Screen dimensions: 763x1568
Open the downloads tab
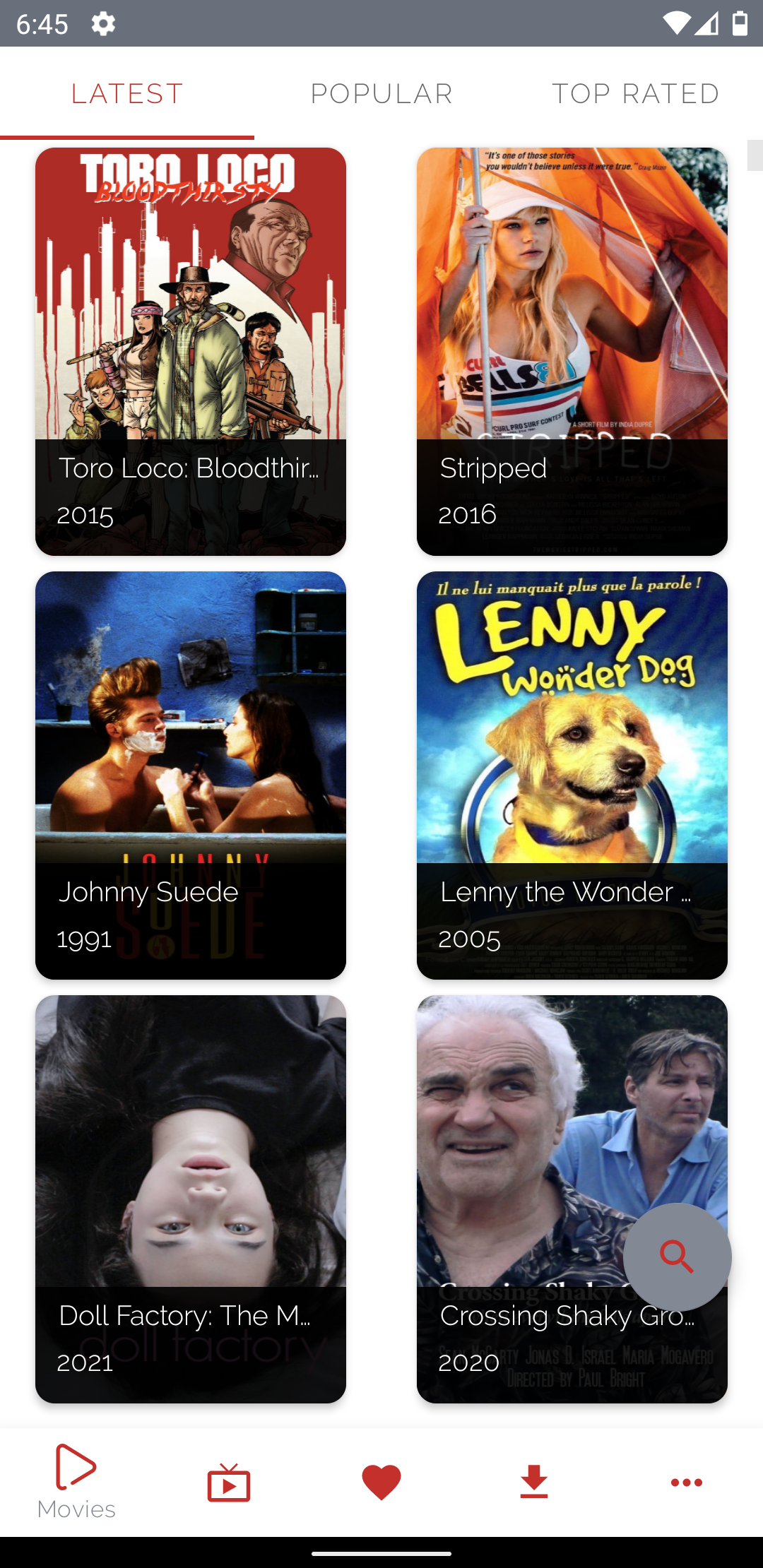pyautogui.click(x=534, y=1482)
